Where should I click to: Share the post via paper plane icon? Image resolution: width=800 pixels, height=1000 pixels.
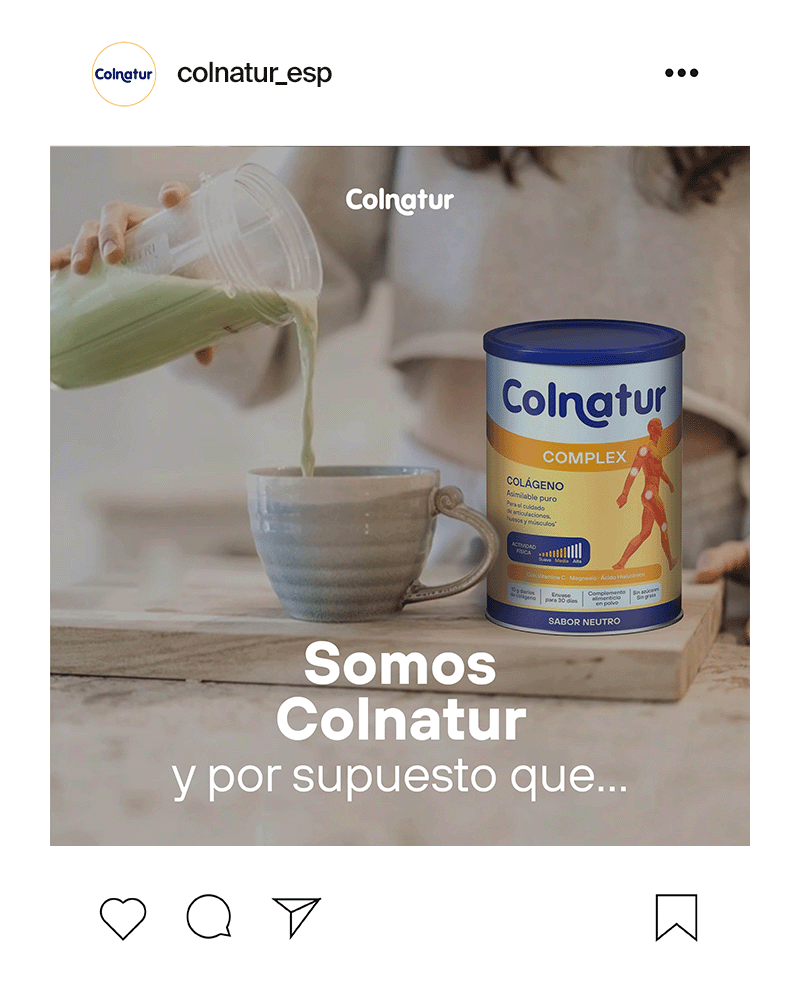click(x=296, y=917)
